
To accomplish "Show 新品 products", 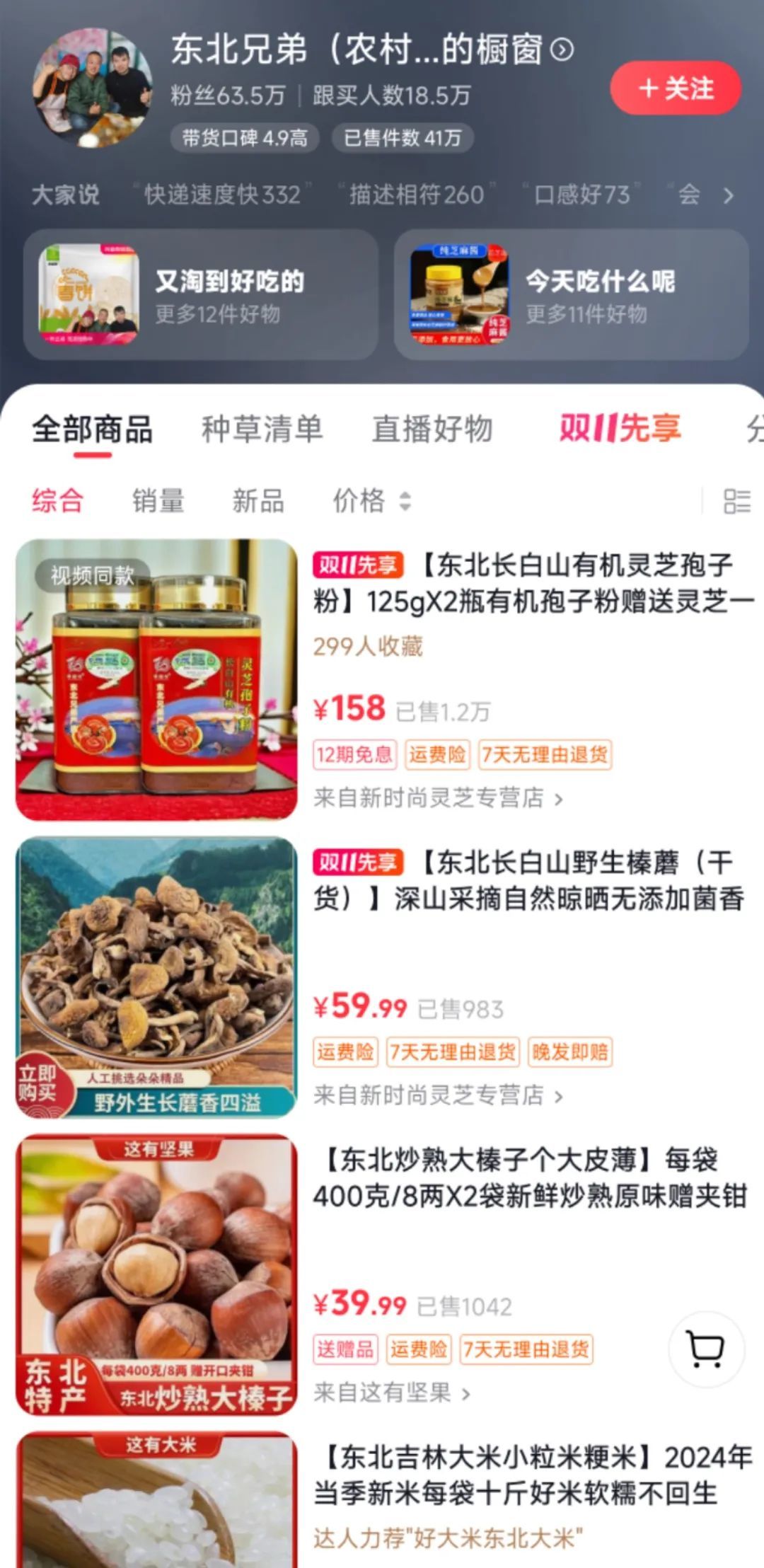I will point(258,501).
